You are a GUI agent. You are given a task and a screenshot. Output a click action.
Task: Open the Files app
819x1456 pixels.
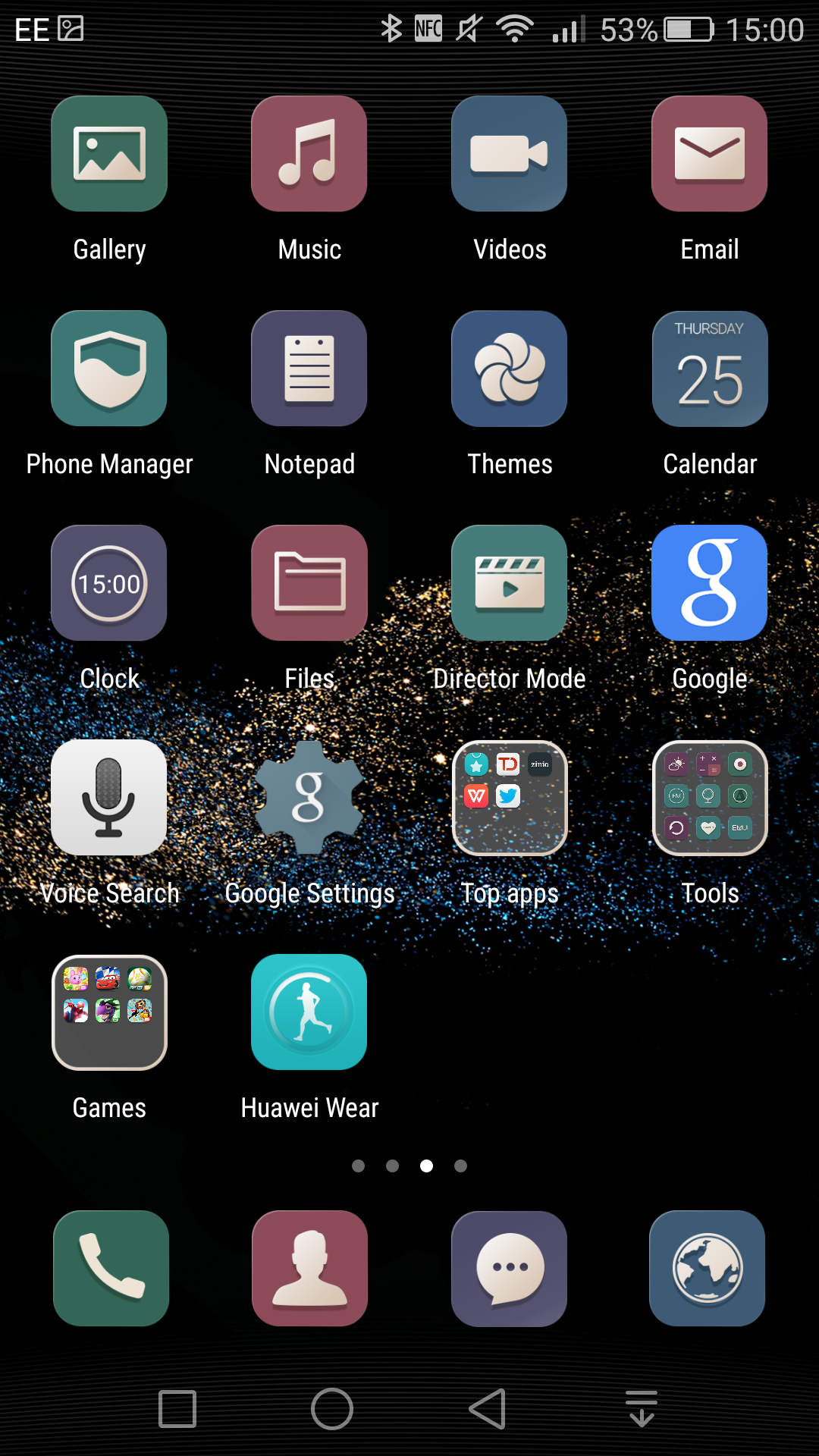[309, 583]
